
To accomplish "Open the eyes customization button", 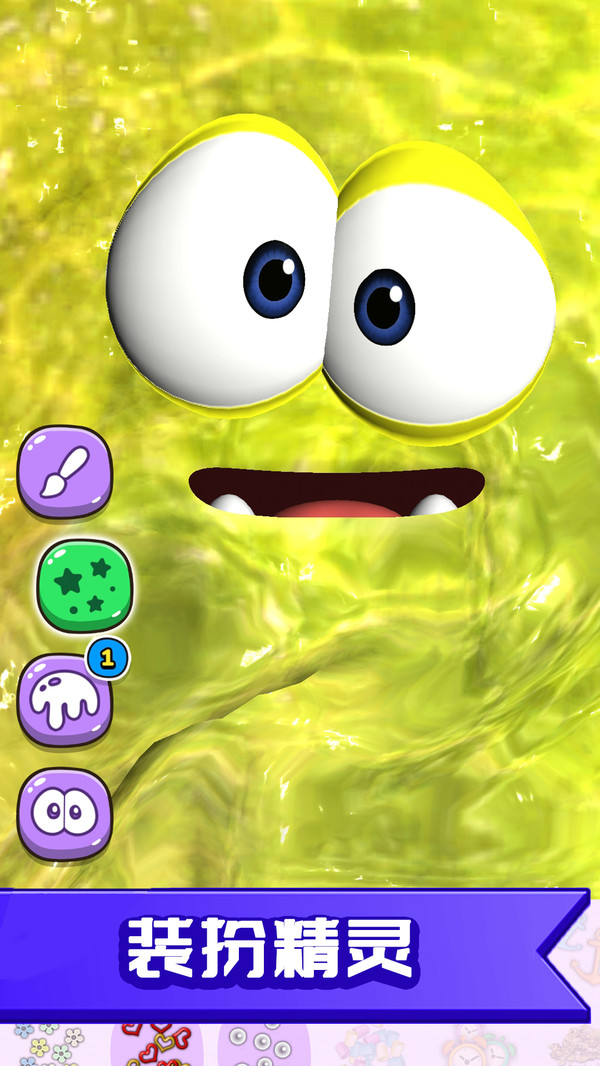I will click(65, 814).
